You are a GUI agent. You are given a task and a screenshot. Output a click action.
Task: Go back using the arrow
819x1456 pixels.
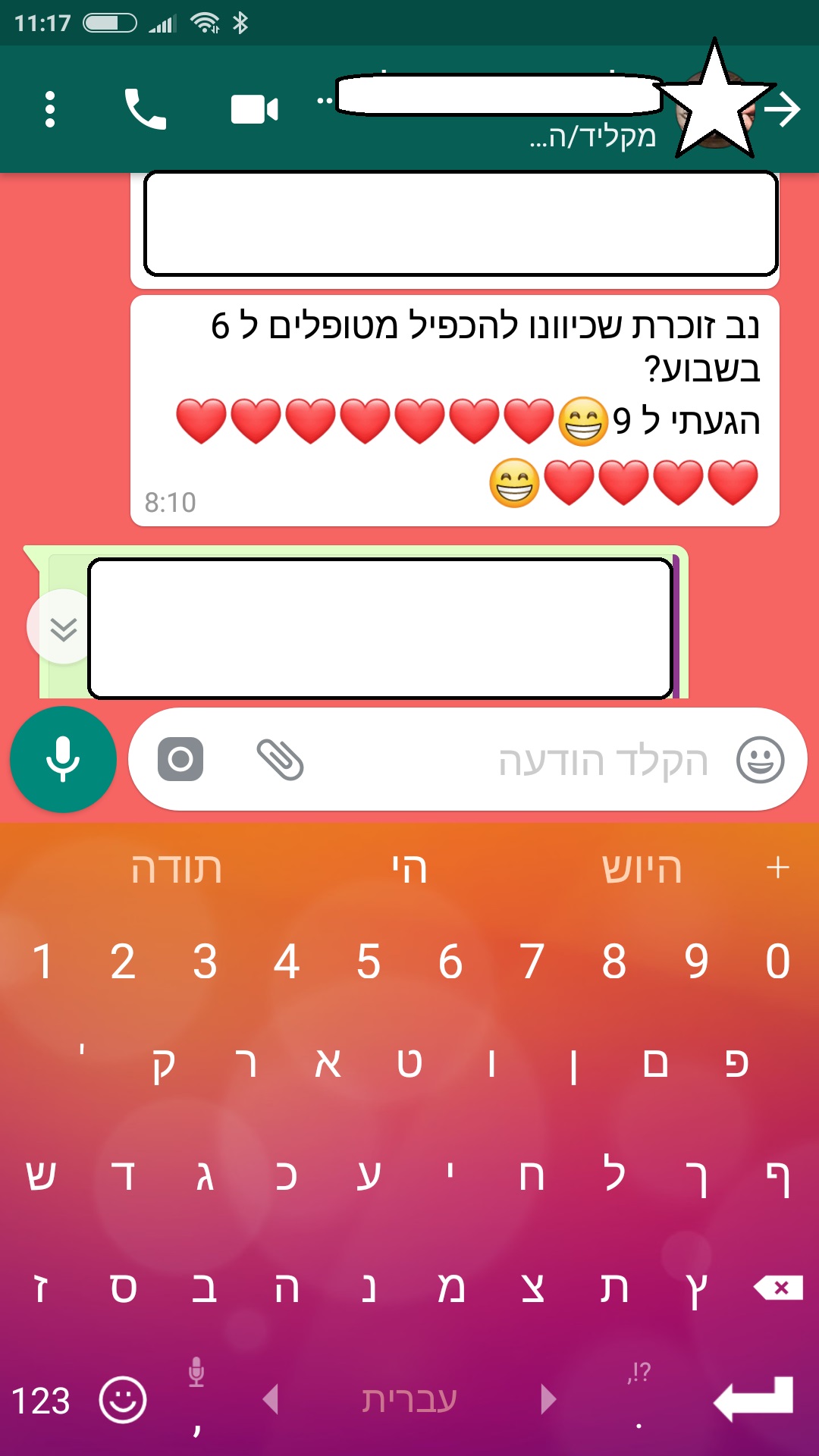pyautogui.click(x=783, y=109)
